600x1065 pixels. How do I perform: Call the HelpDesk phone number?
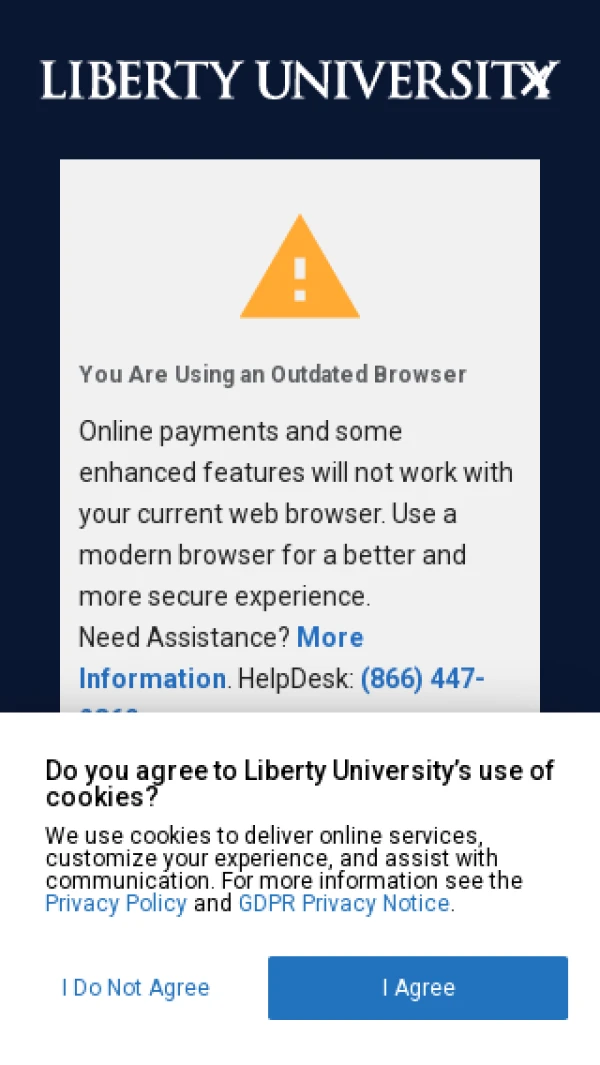click(x=422, y=679)
